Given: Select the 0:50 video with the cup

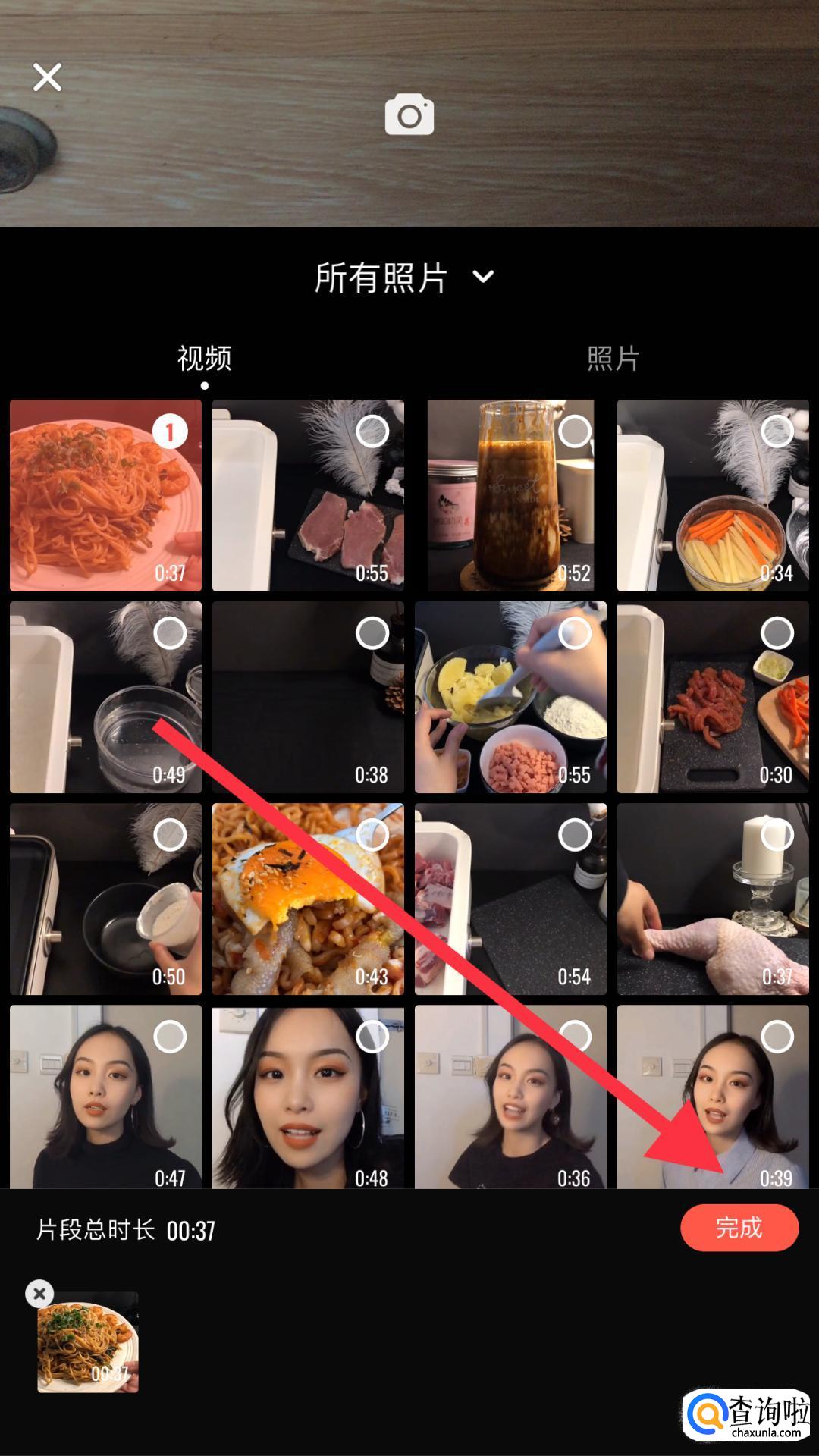Looking at the screenshot, I should coord(105,899).
